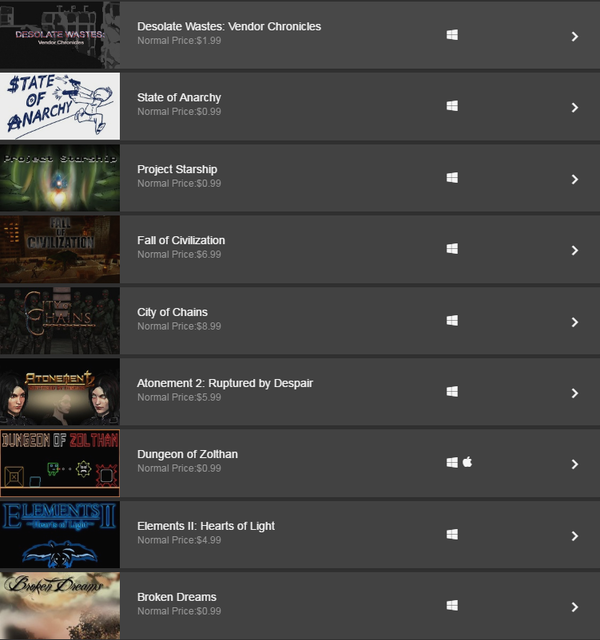Select Fall of Civilization from the list
This screenshot has height=640, width=600.
pyautogui.click(x=181, y=241)
